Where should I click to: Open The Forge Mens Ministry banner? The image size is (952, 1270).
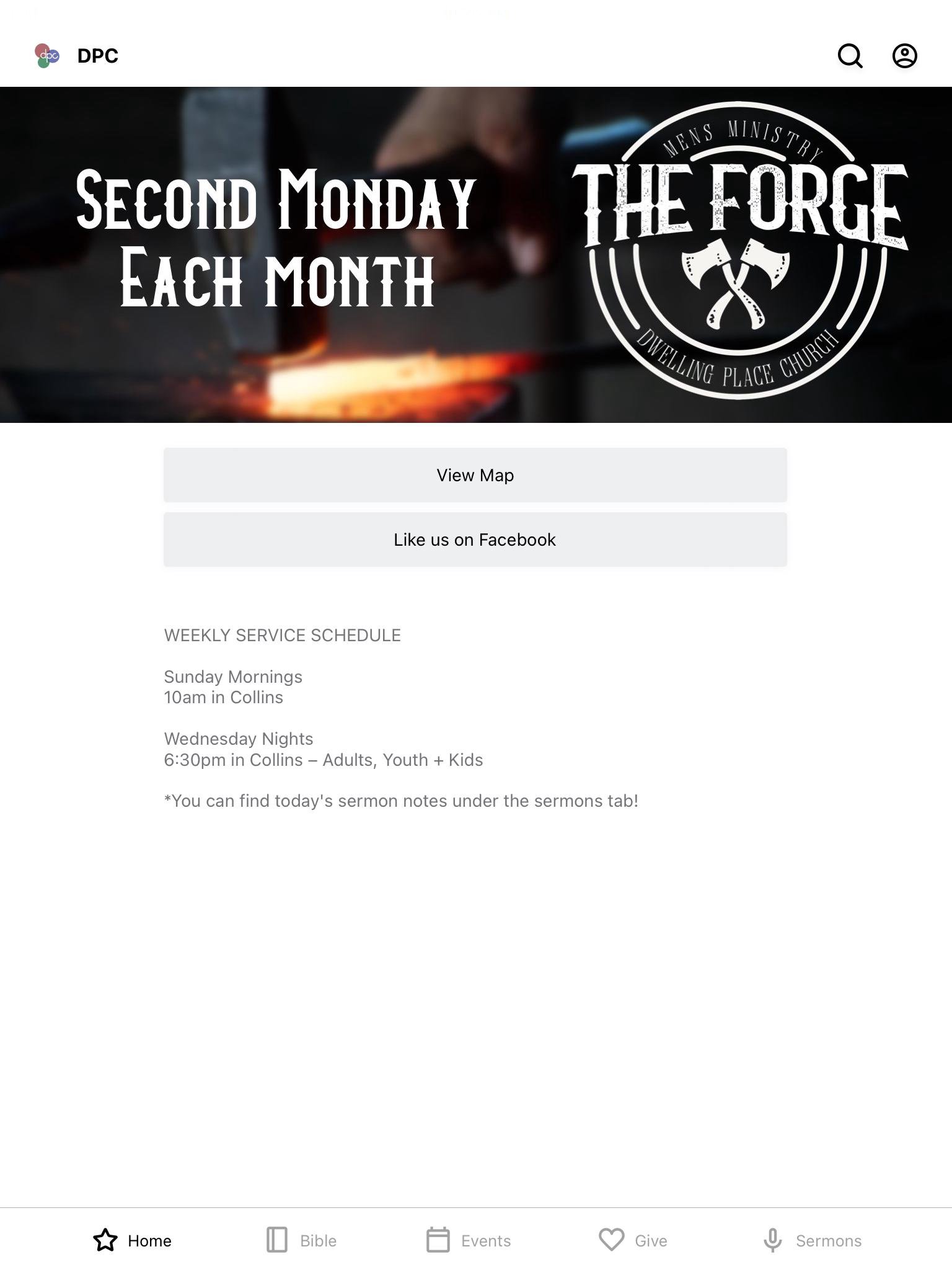[x=476, y=255]
